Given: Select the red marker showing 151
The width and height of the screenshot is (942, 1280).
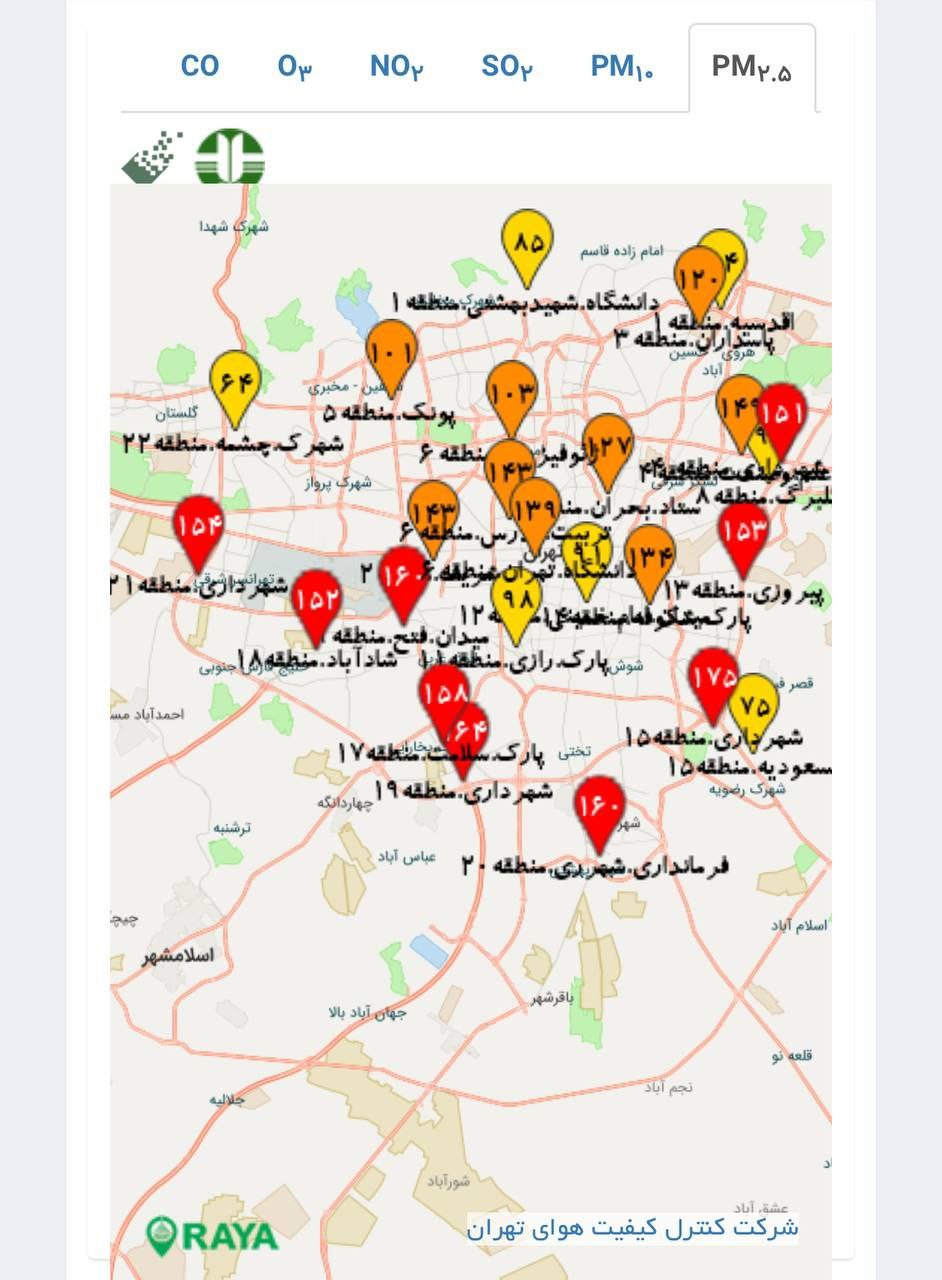Looking at the screenshot, I should (x=783, y=412).
